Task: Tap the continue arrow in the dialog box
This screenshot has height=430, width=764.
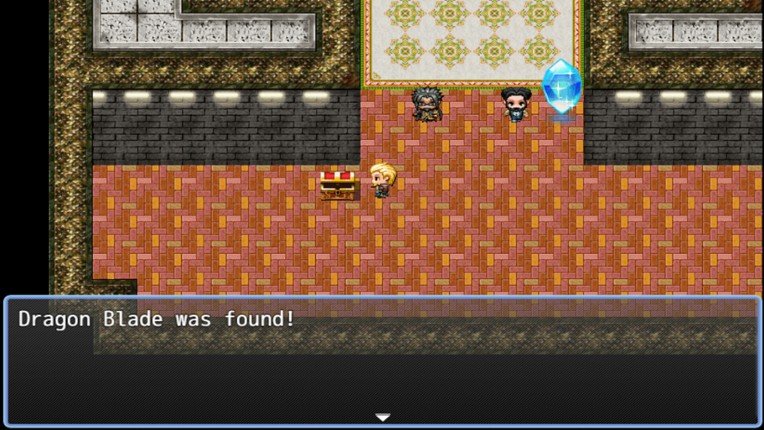Action: click(x=382, y=417)
